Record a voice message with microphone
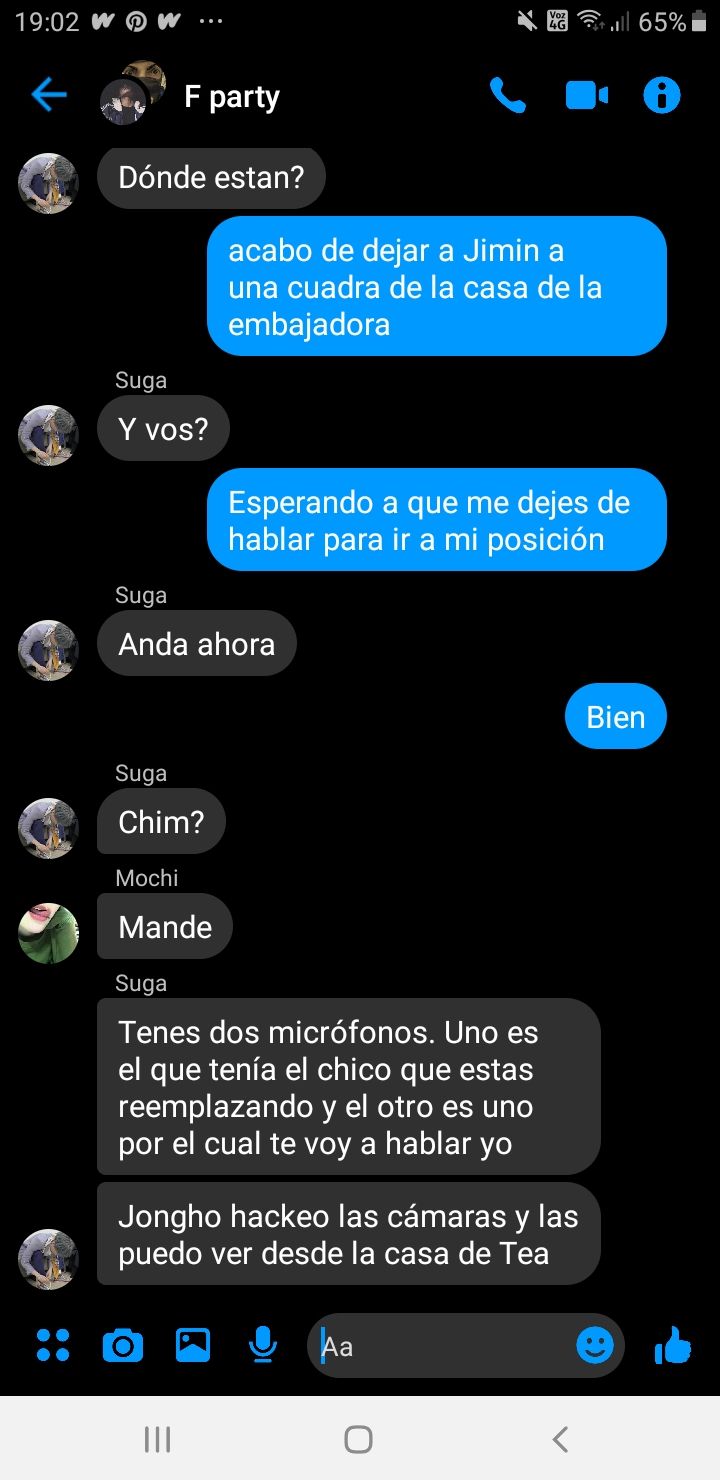The height and width of the screenshot is (1480, 720). 262,1345
